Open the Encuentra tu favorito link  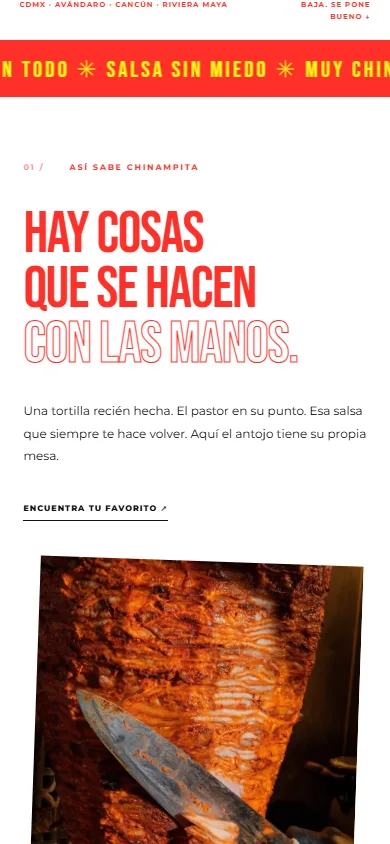pos(95,509)
